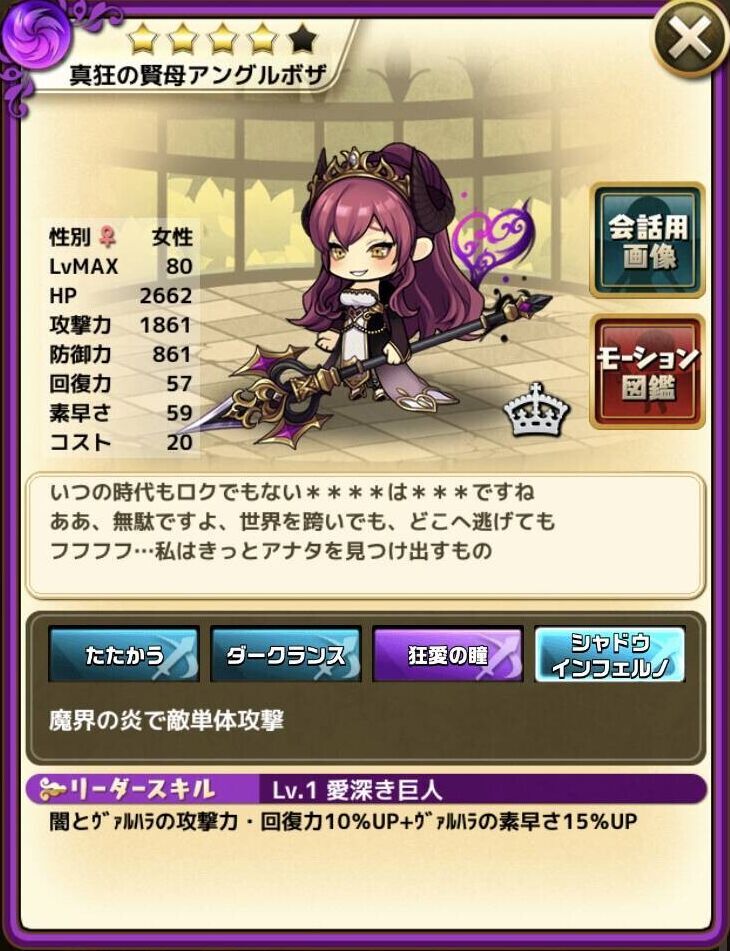Select the シャドウインフェルノ skill
Screen dimensions: 730x951
pyautogui.click(x=609, y=656)
